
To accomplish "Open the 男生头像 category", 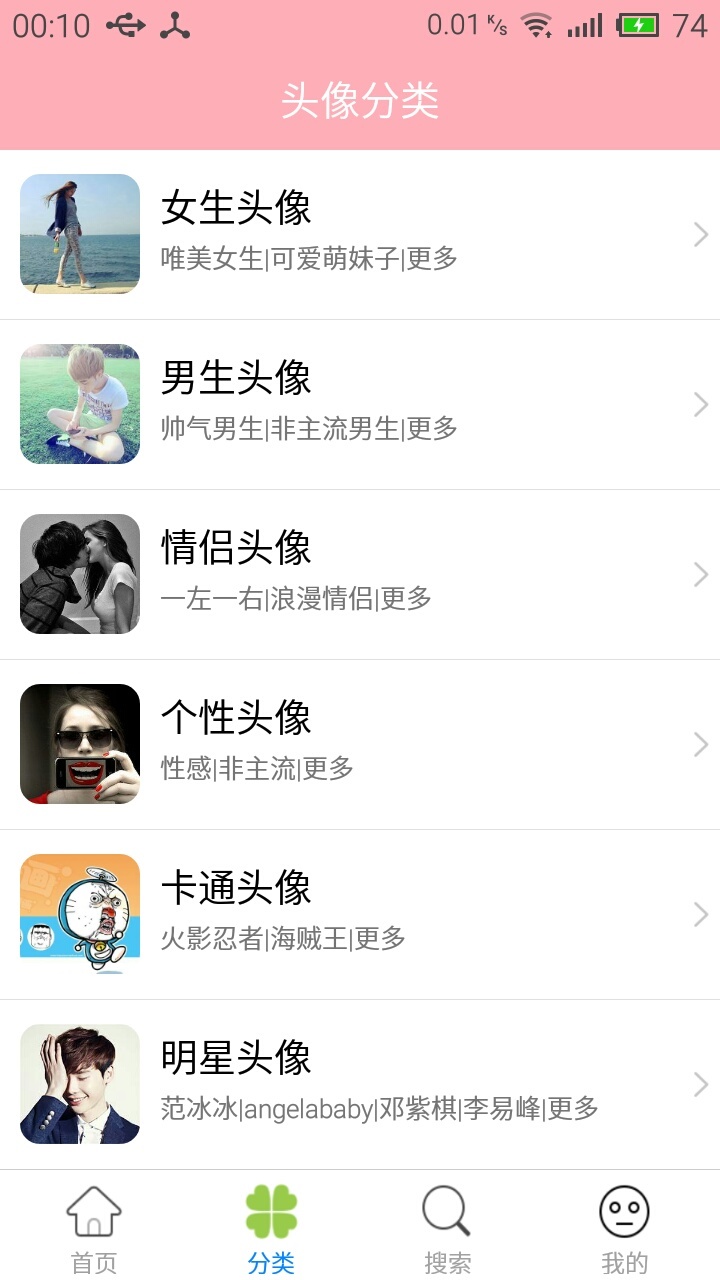I will click(x=360, y=405).
